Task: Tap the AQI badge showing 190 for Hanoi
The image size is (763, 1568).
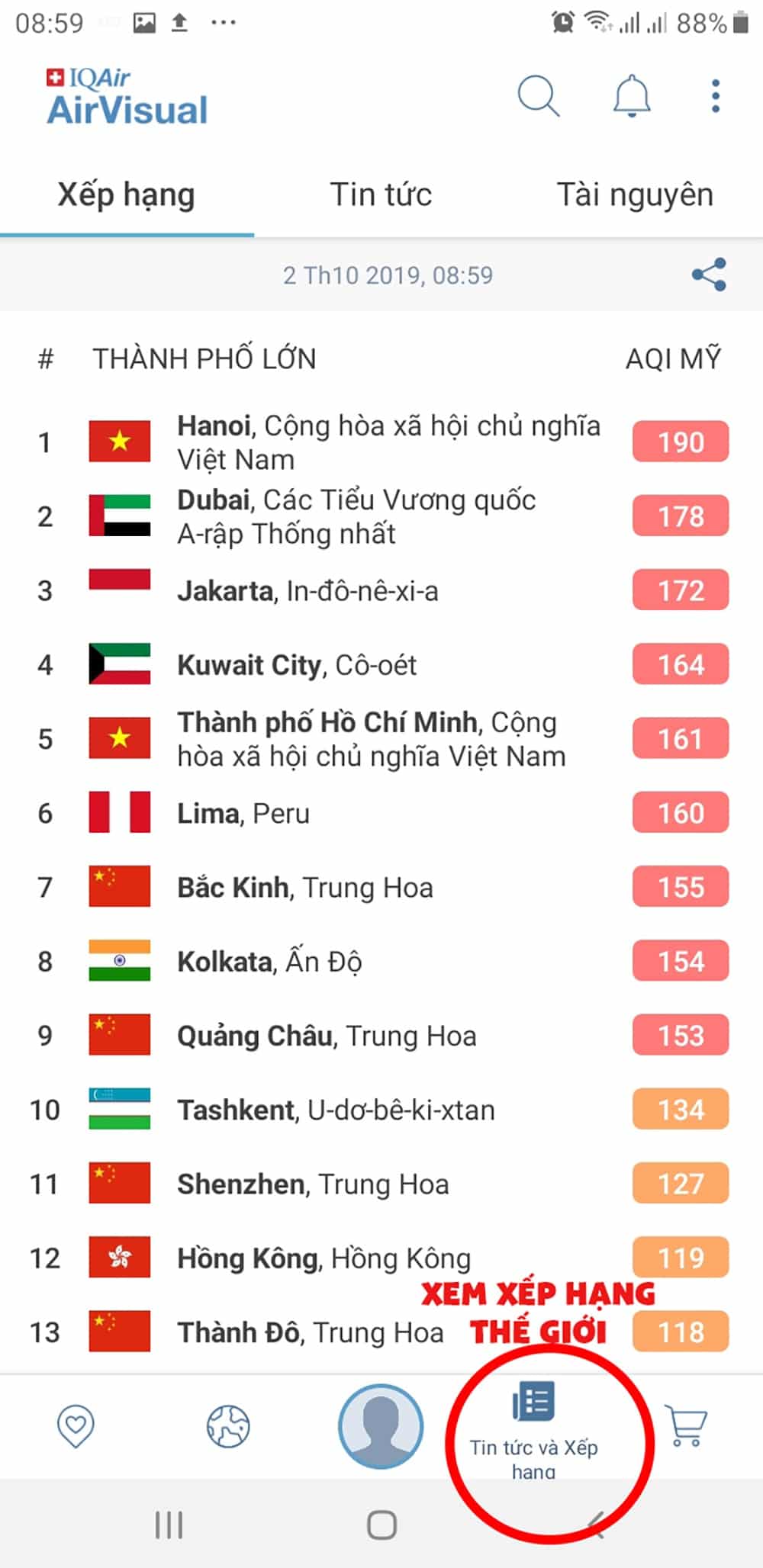Action: (x=679, y=442)
